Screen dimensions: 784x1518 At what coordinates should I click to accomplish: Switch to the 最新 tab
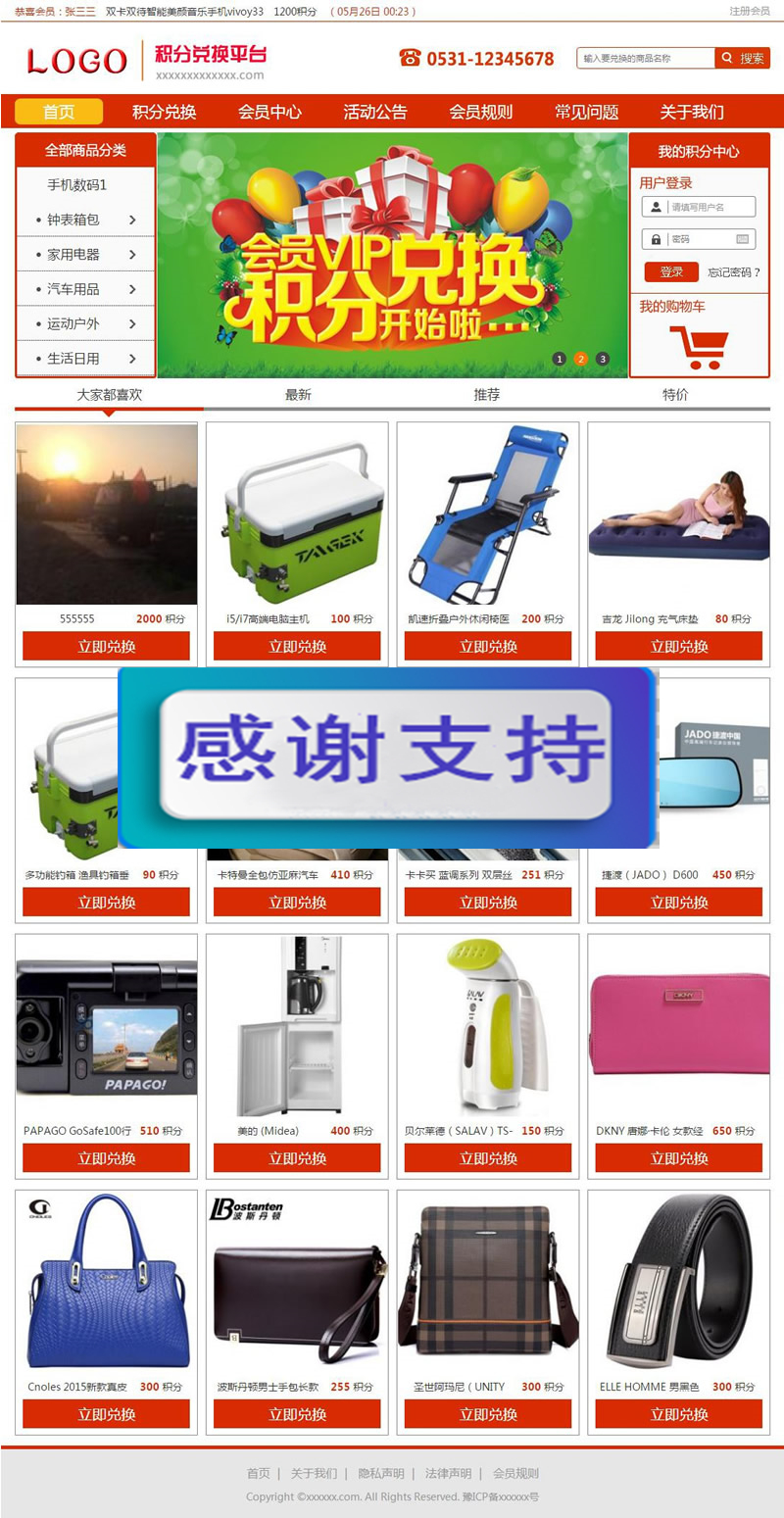point(298,394)
